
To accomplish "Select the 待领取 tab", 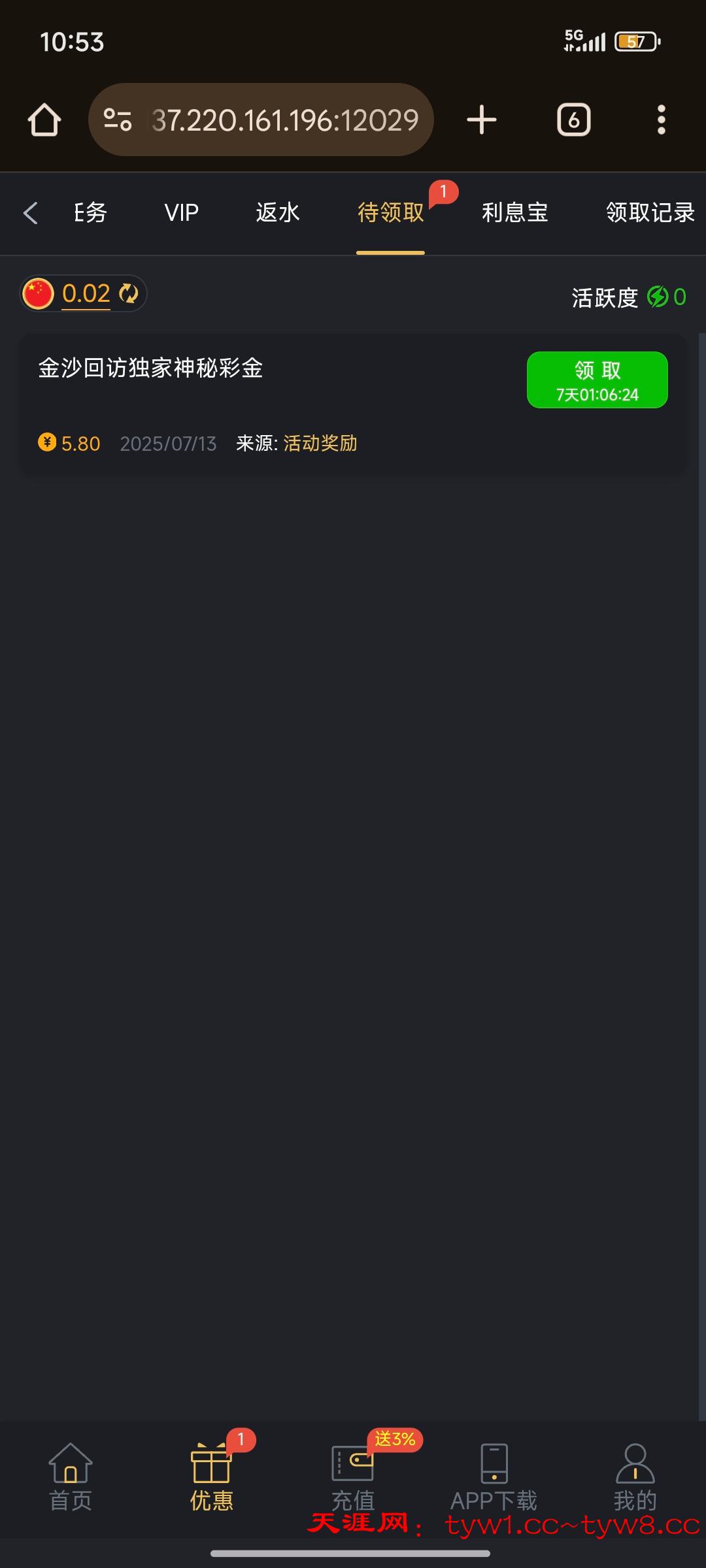I will tap(390, 213).
